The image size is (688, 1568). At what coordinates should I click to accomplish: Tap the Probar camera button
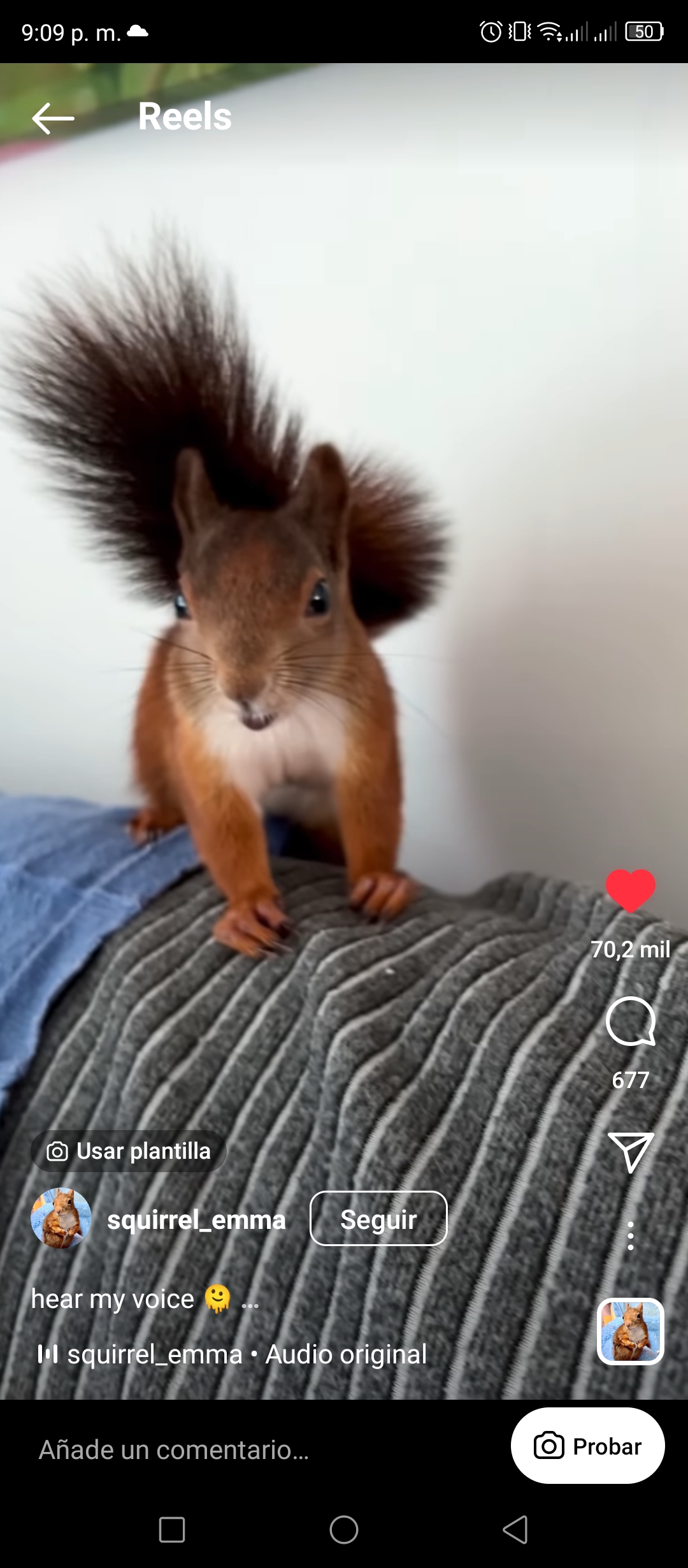587,1446
